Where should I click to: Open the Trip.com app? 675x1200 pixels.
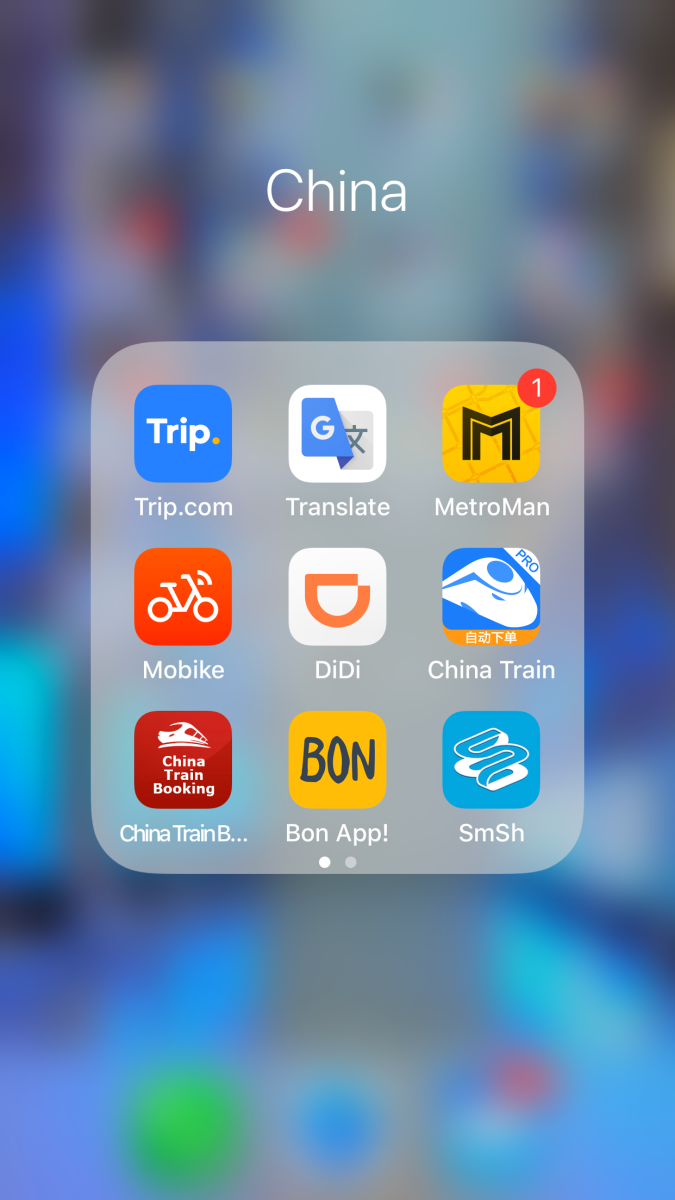click(x=183, y=434)
